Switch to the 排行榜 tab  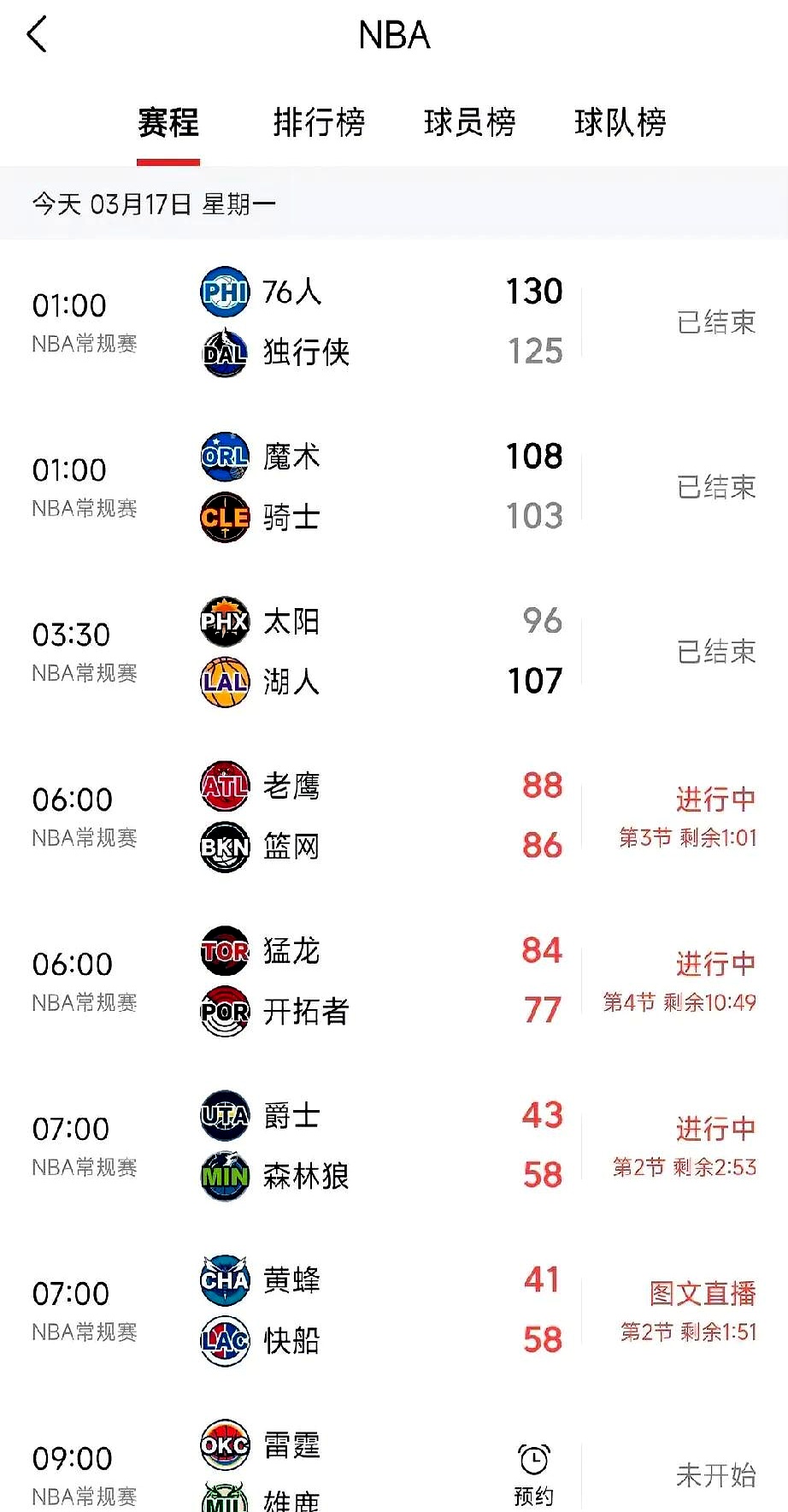(x=320, y=123)
